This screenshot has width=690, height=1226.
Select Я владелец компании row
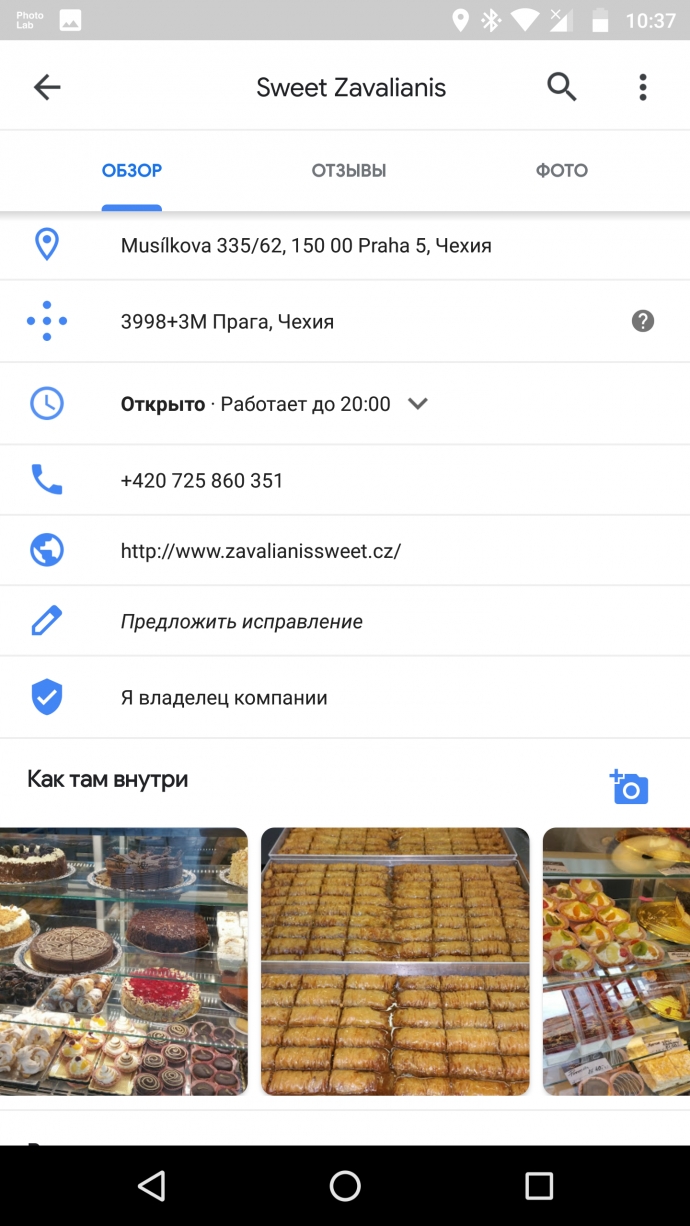(x=224, y=698)
